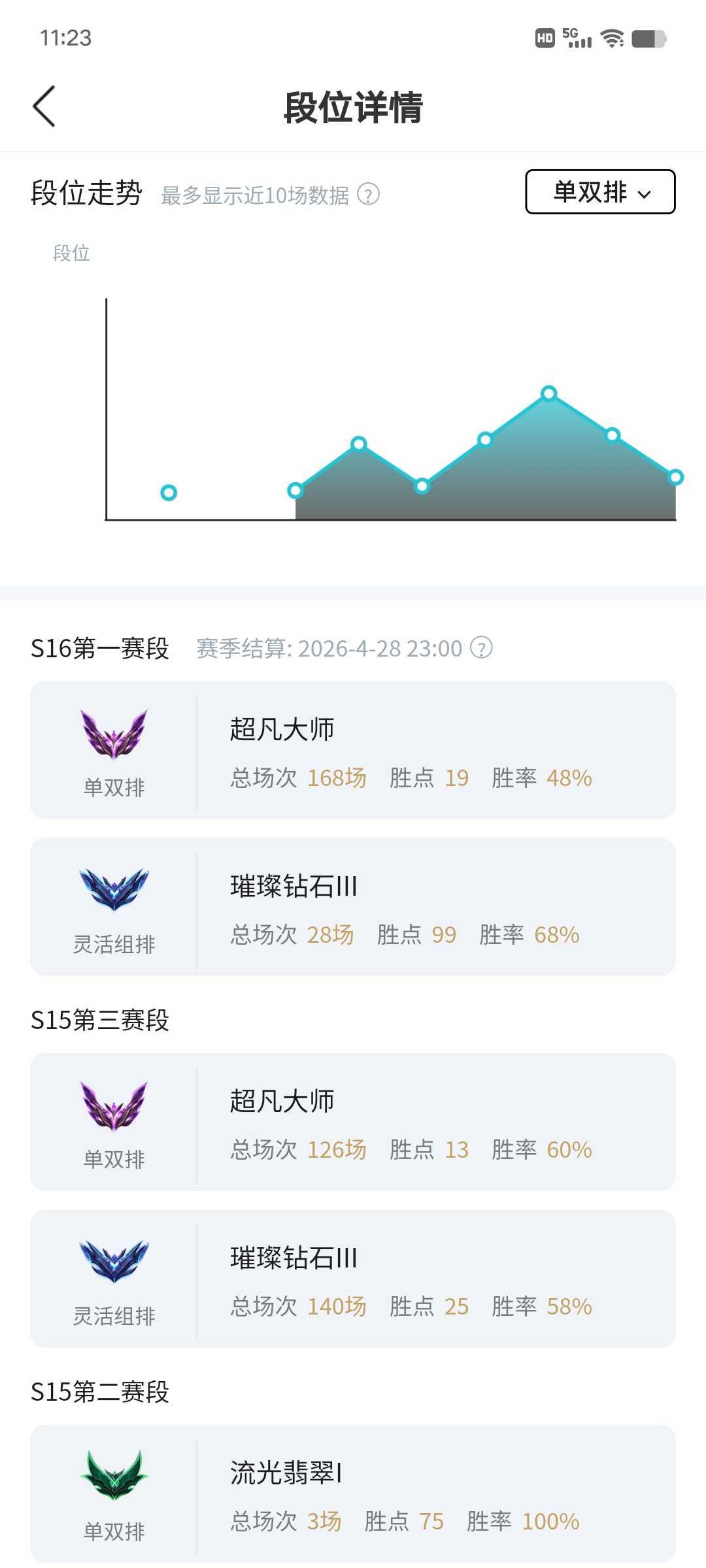The image size is (706, 1568).
Task: Open the 单双排 queue type dropdown
Action: coord(600,192)
